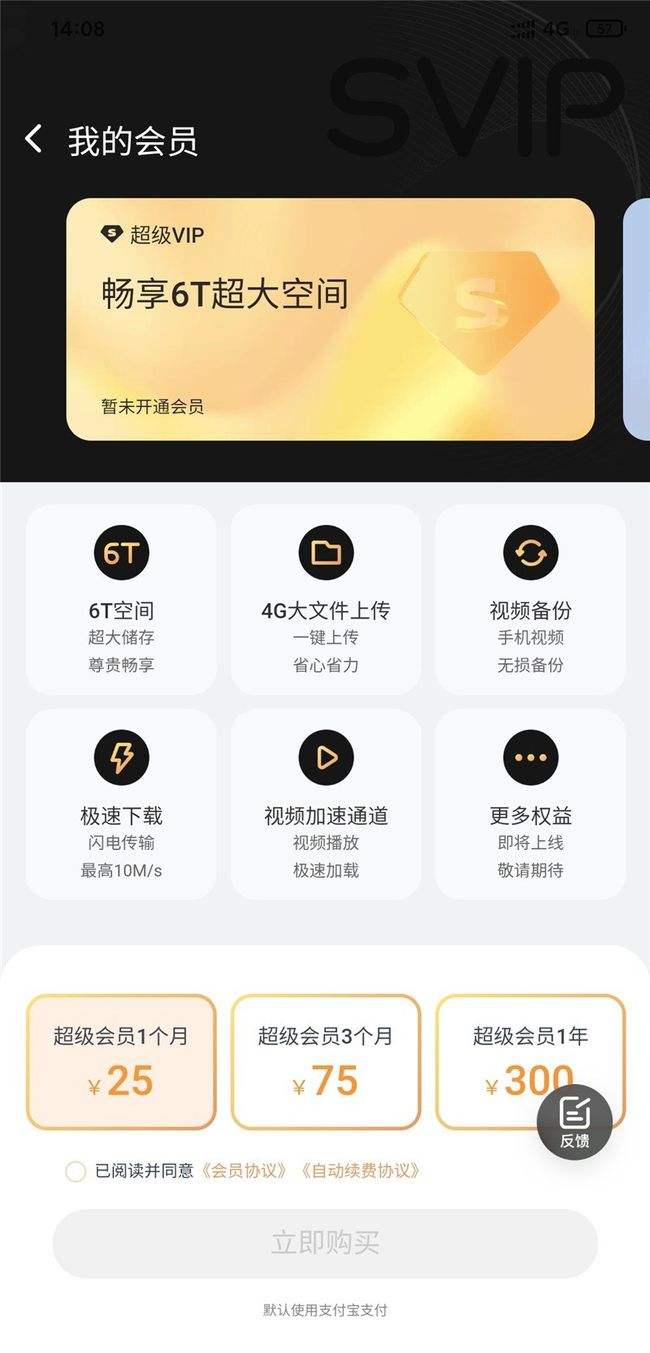The height and width of the screenshot is (1353, 650).
Task: Select the 超级会员1个月 plan
Action: pyautogui.click(x=121, y=1061)
